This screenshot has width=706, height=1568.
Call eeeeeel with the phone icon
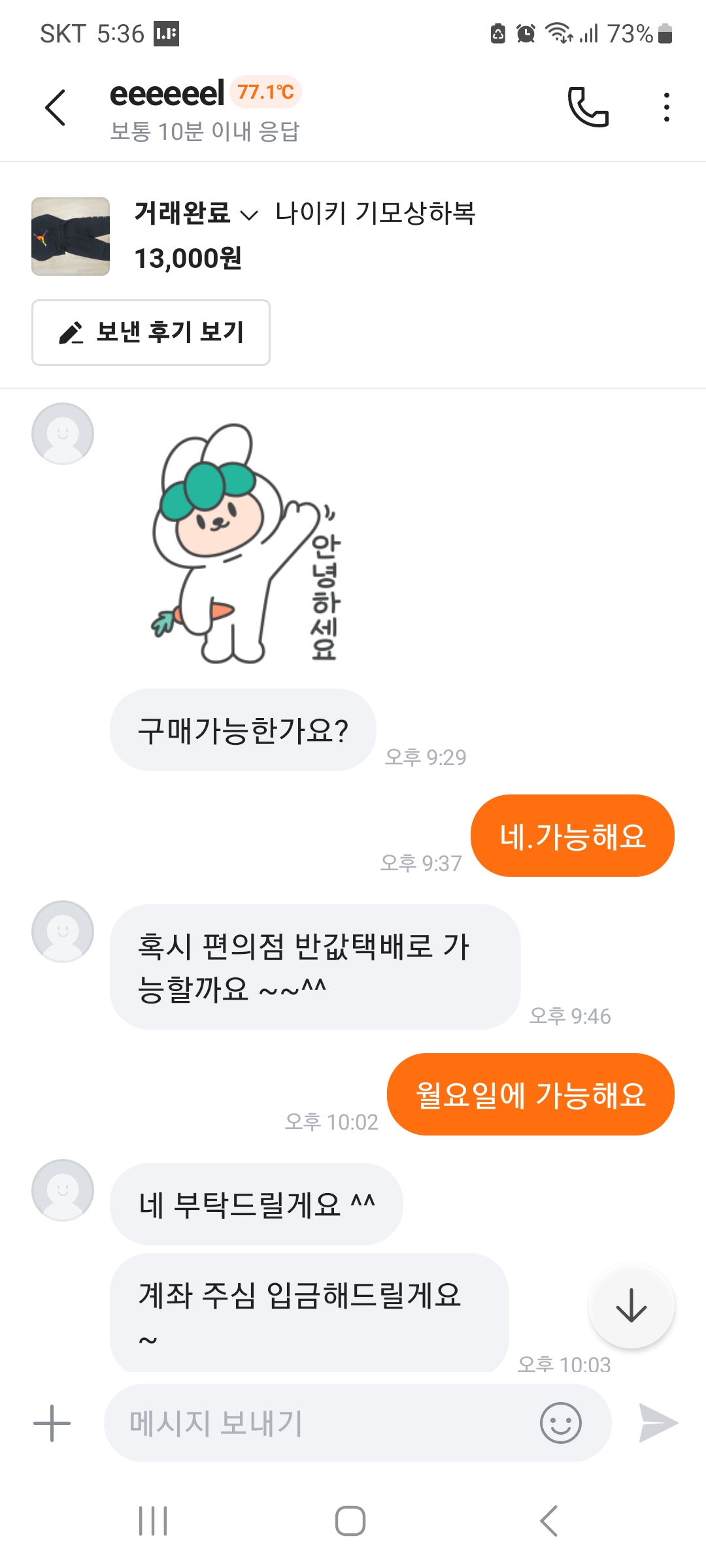point(588,107)
